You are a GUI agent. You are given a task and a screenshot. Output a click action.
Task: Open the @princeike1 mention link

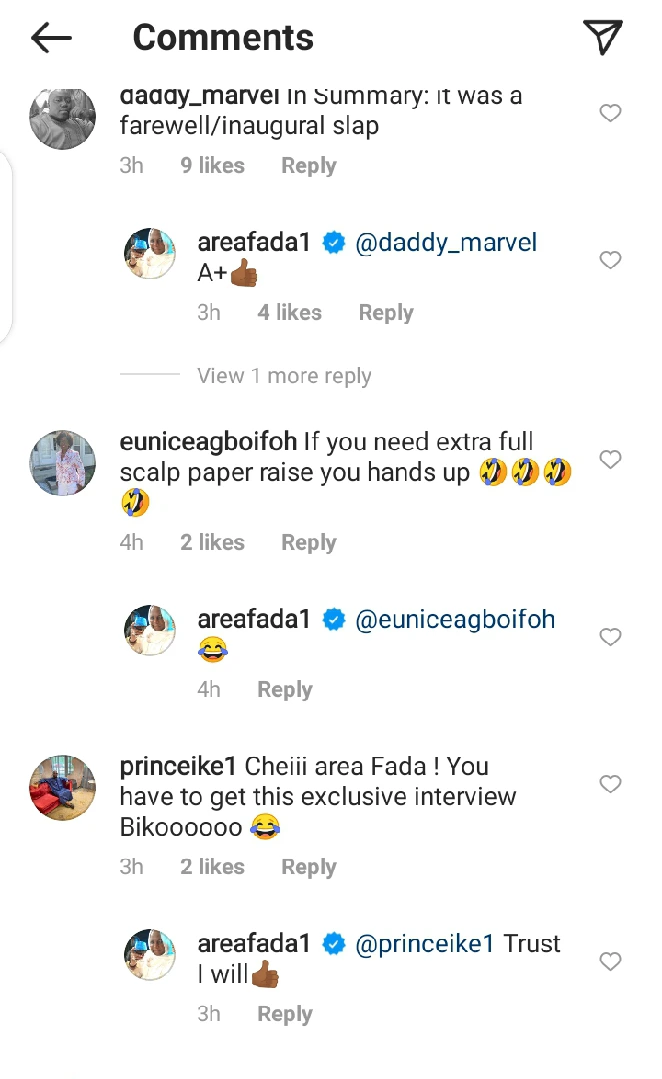tap(425, 944)
